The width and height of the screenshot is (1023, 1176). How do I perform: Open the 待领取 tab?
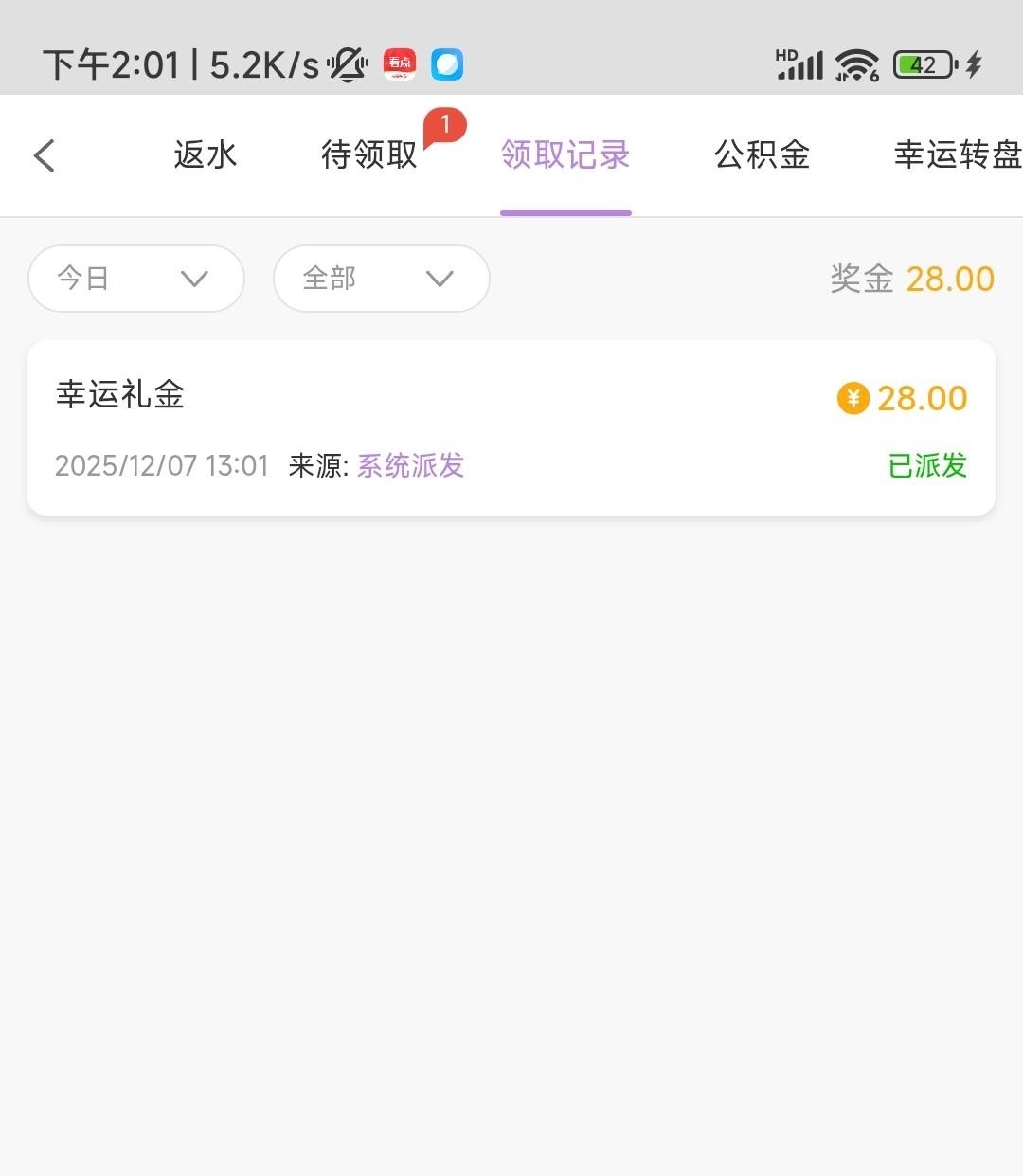tap(369, 154)
